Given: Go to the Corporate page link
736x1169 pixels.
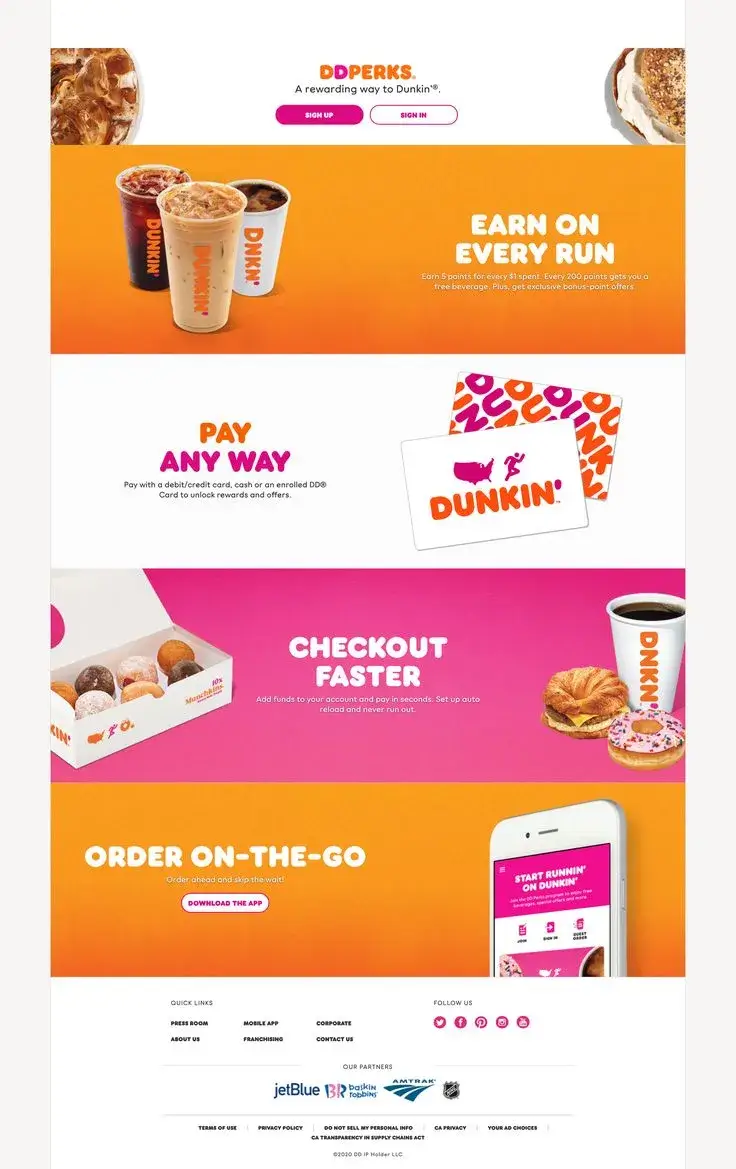Looking at the screenshot, I should pyautogui.click(x=333, y=1023).
